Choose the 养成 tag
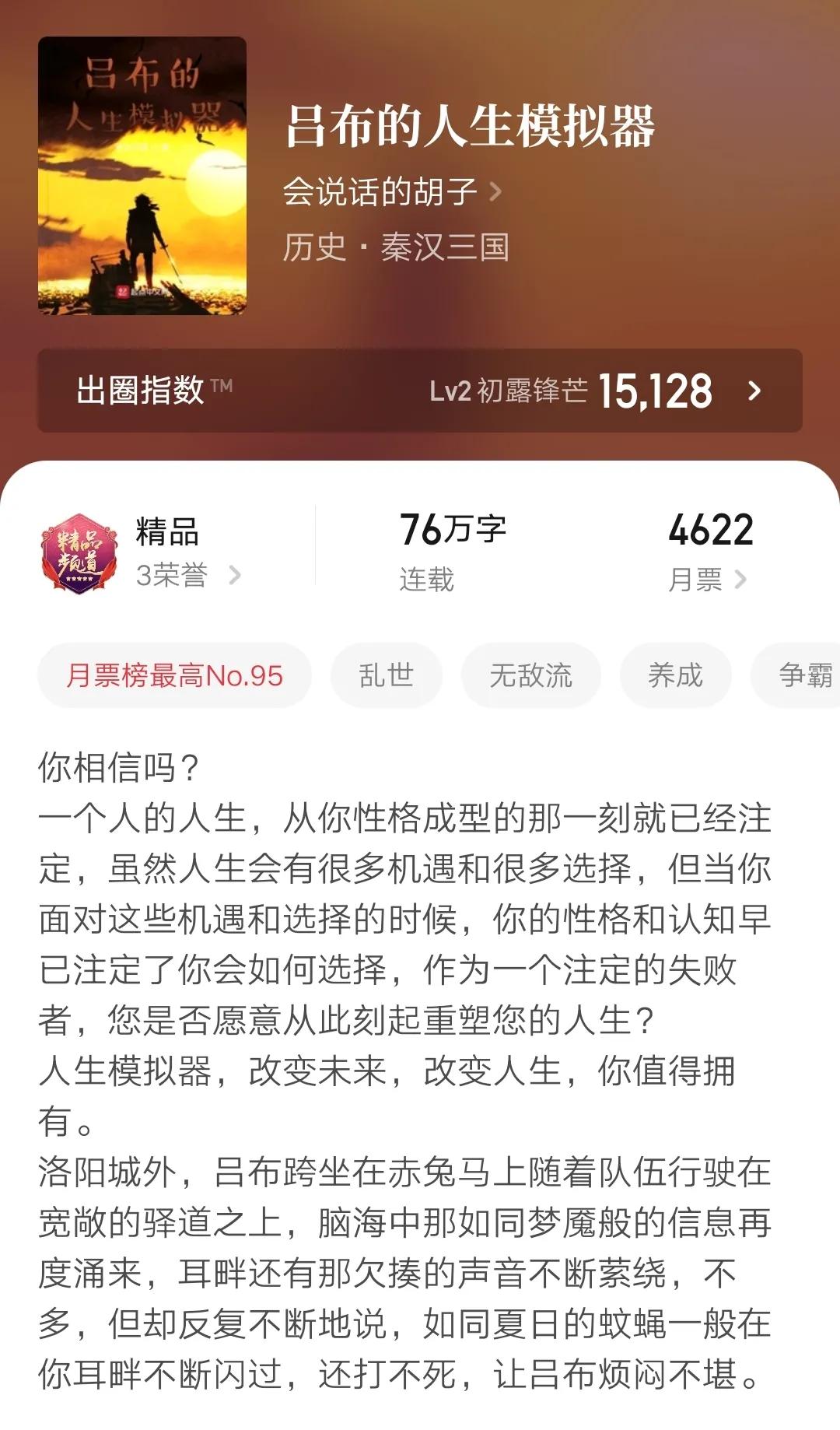 [675, 676]
